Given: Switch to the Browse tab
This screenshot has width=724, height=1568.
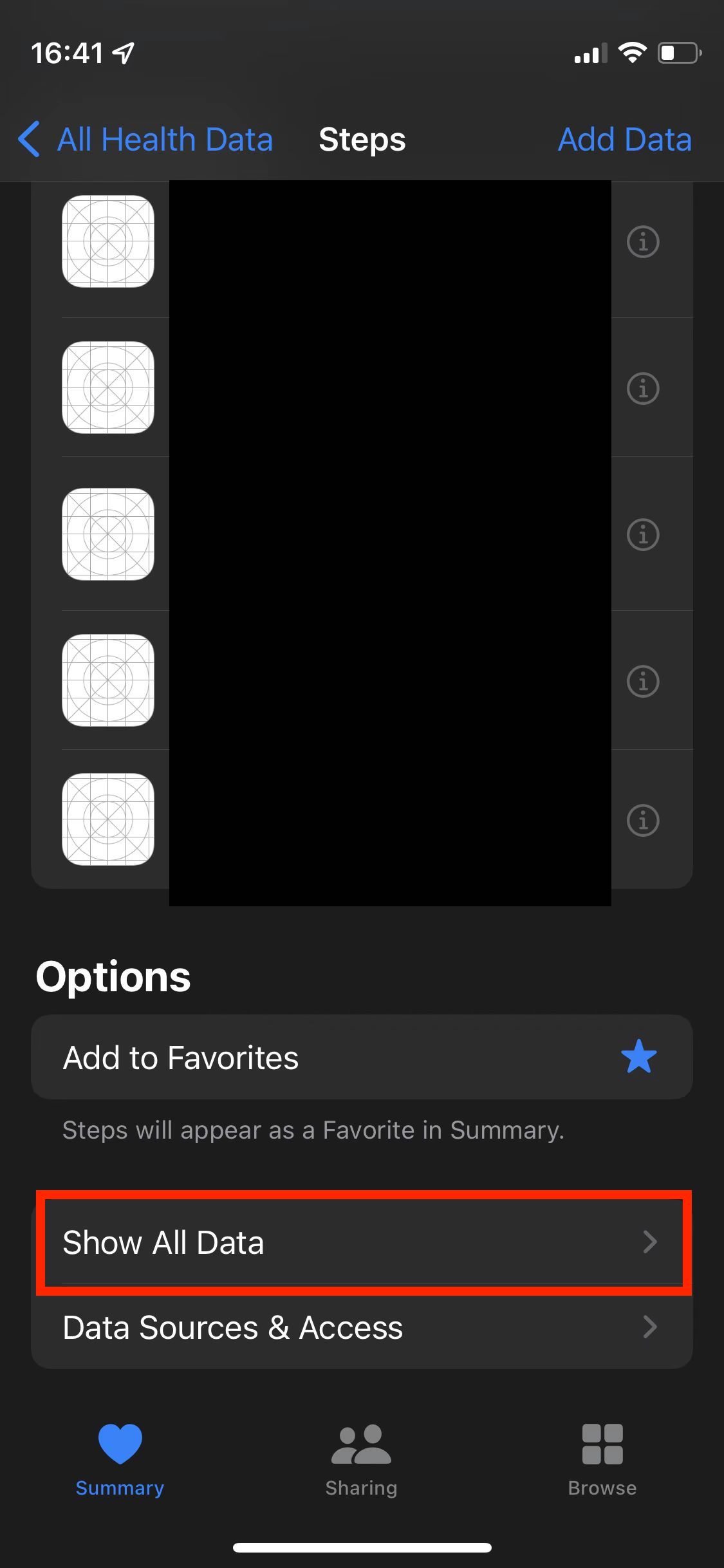Looking at the screenshot, I should click(602, 1460).
